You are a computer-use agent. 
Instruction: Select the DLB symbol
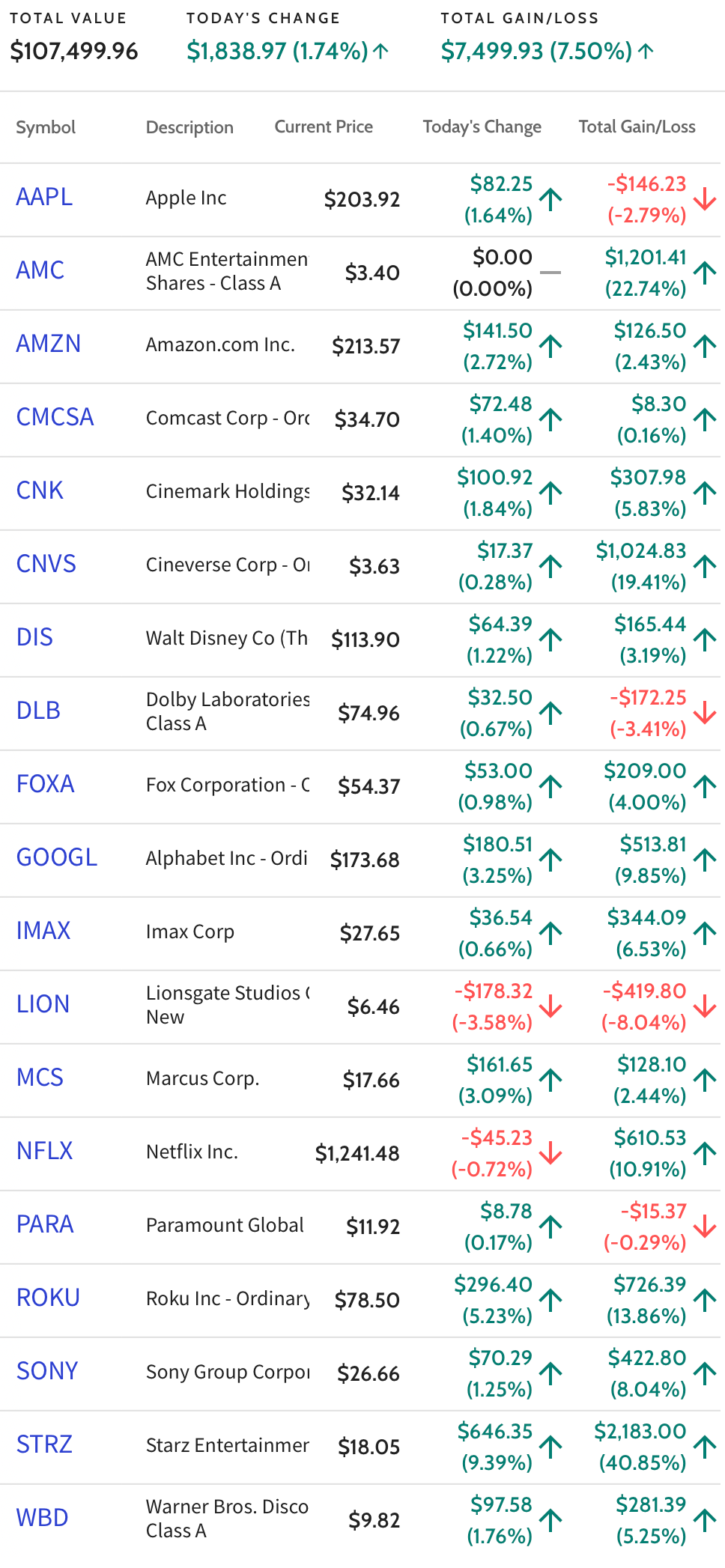38,711
